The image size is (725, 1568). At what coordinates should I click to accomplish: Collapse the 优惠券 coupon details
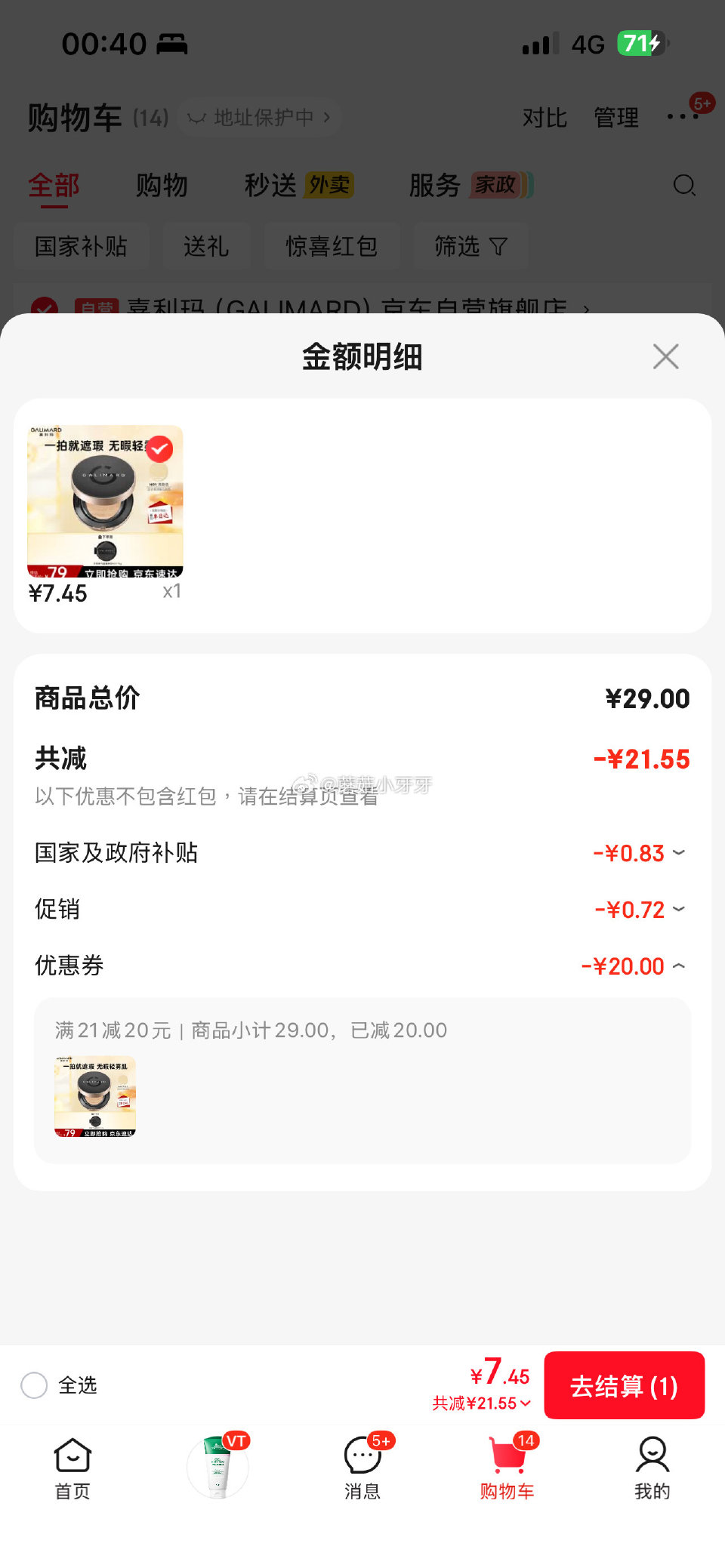tap(679, 965)
